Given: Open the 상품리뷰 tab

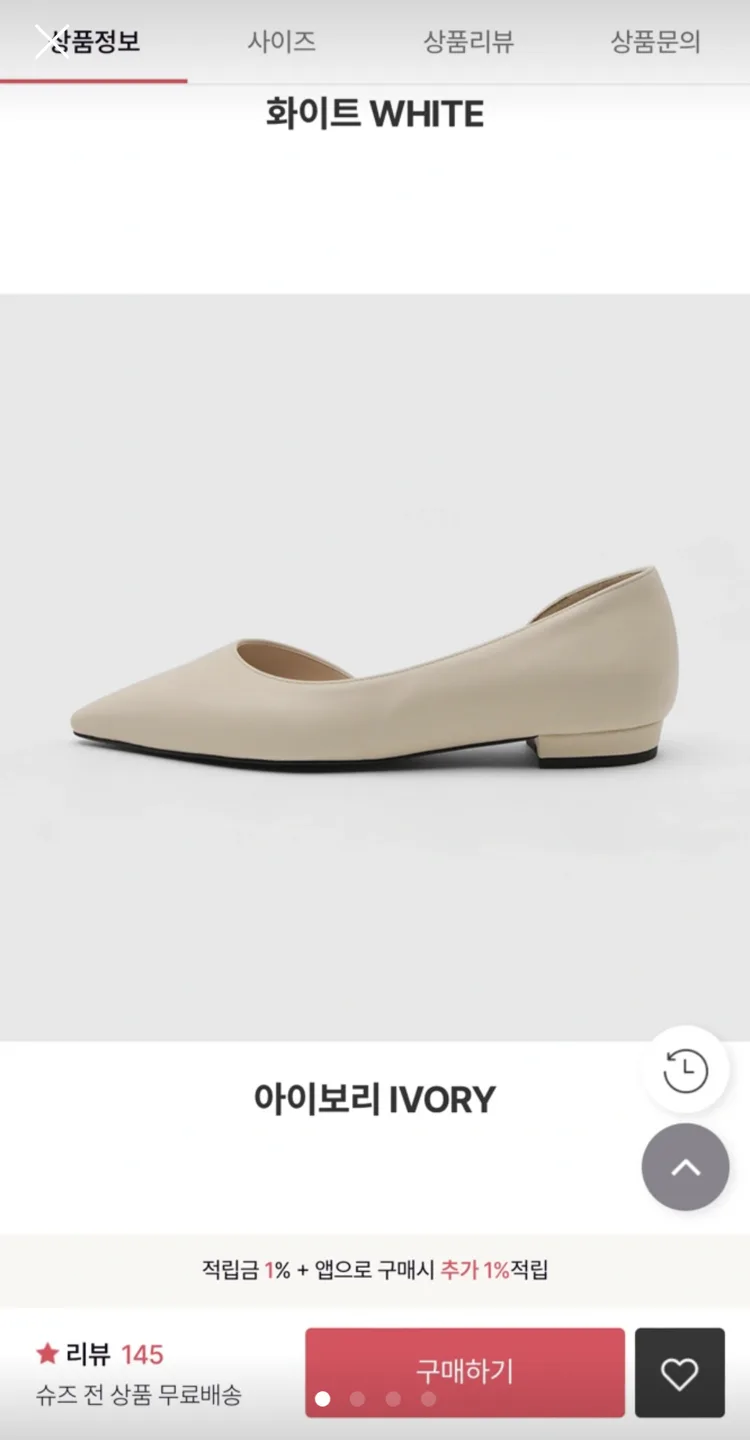Looking at the screenshot, I should pyautogui.click(x=468, y=42).
